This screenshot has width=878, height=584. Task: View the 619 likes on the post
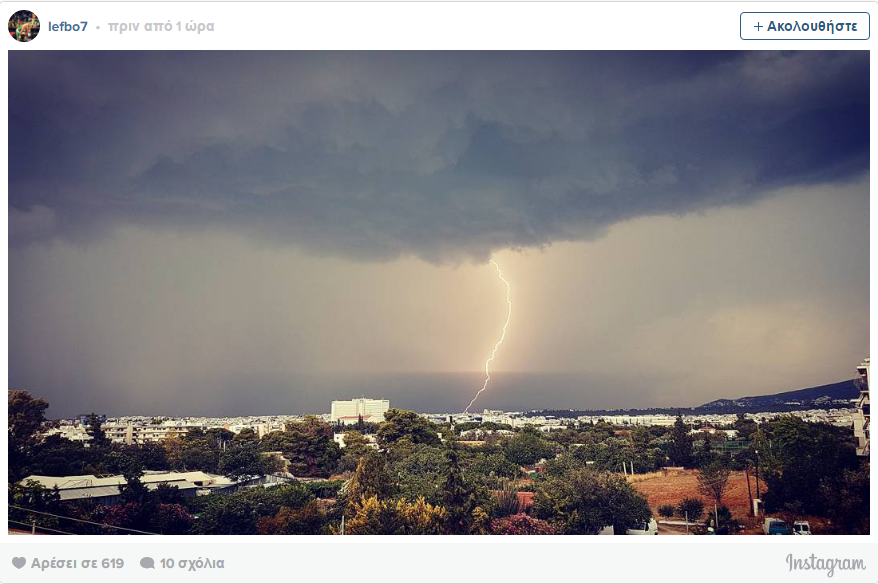pos(68,563)
